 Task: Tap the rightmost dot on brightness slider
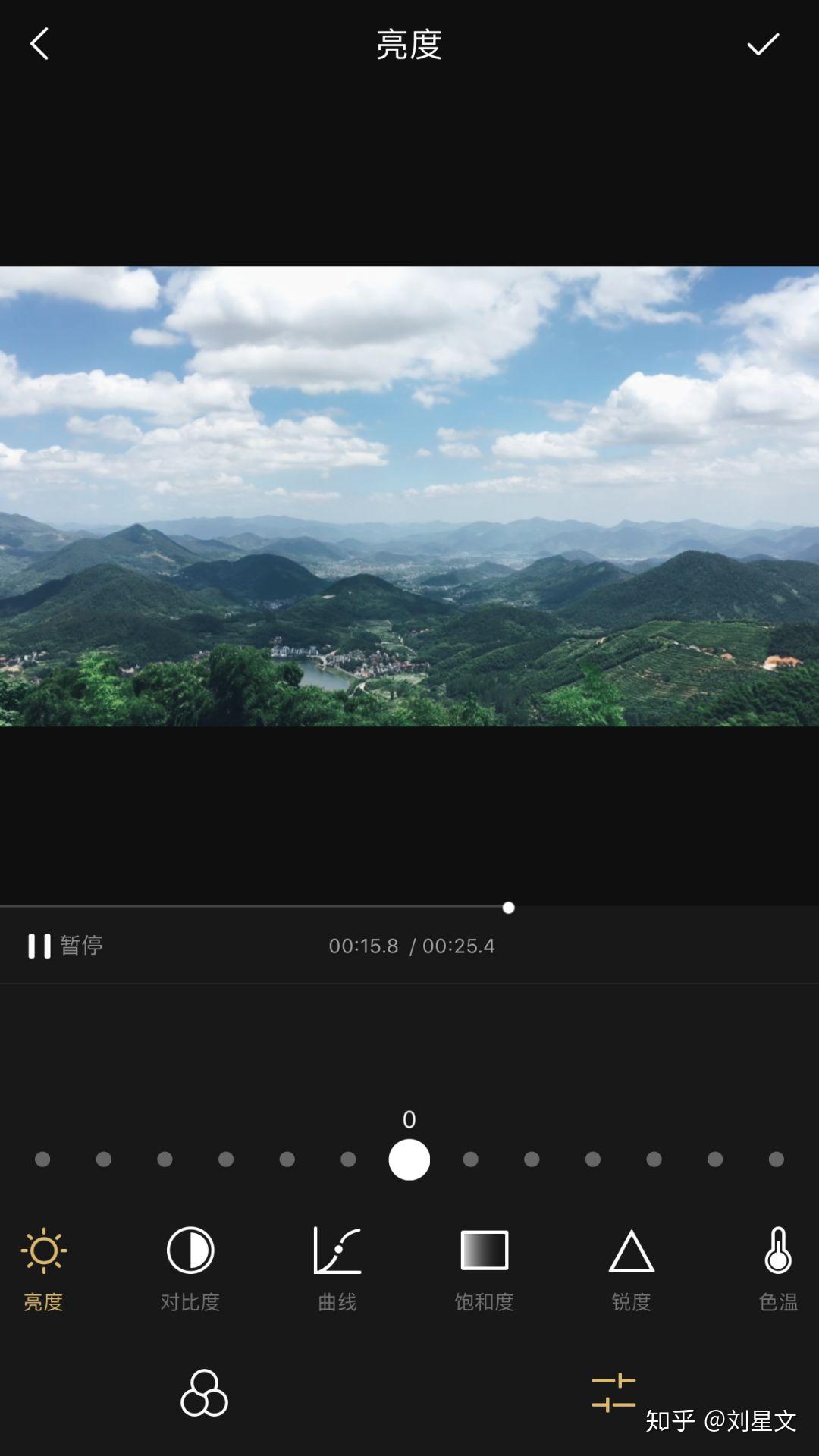[776, 1159]
